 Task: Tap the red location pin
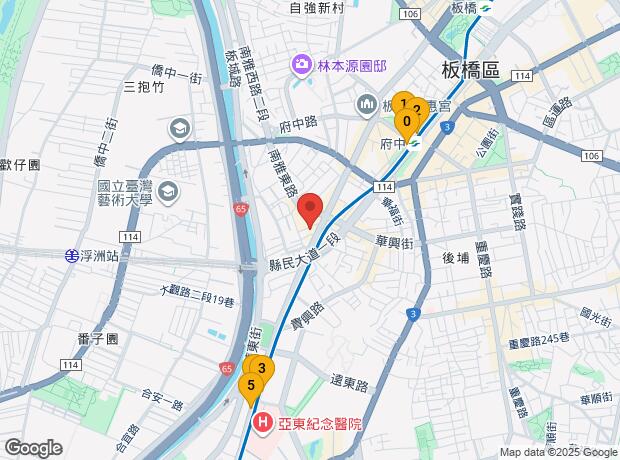[x=310, y=209]
